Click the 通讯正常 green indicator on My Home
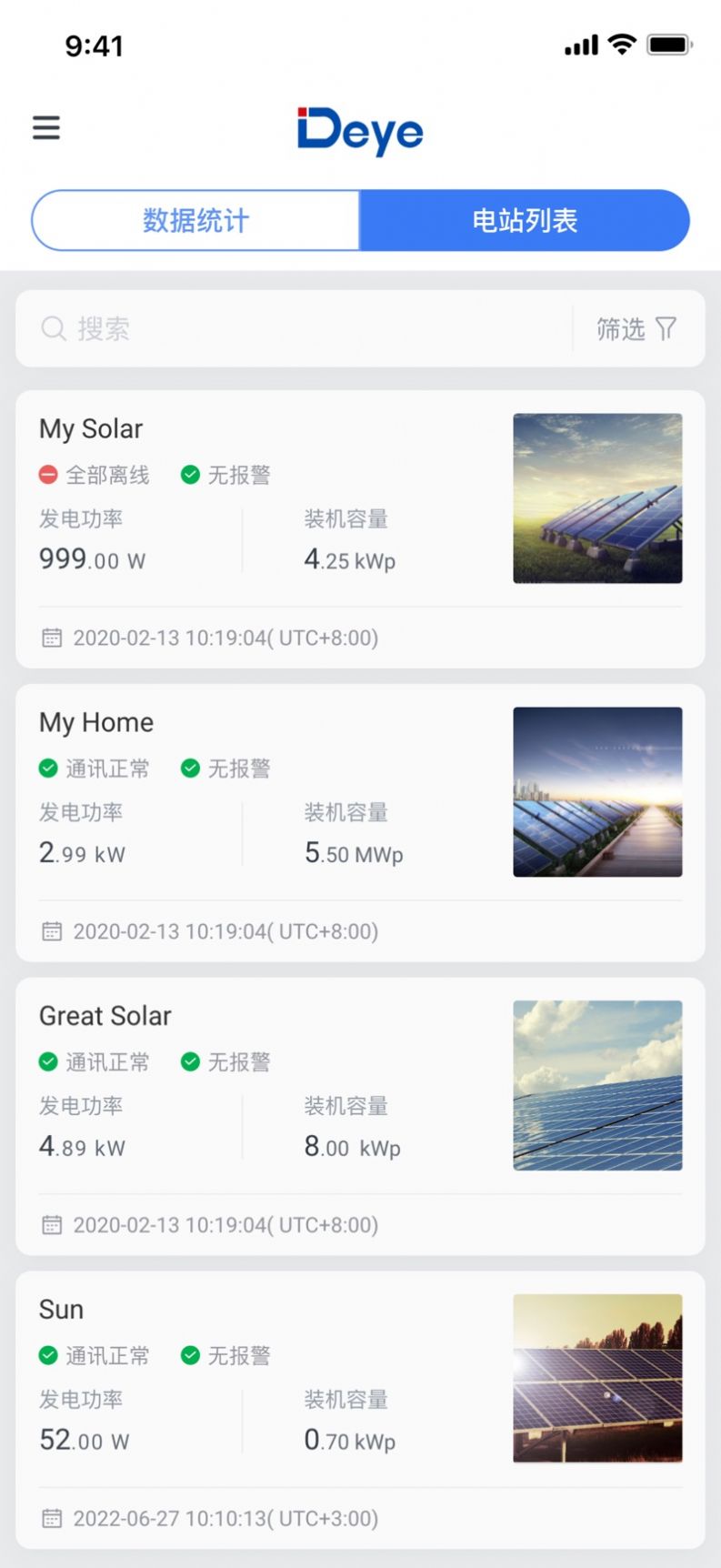Image resolution: width=721 pixels, height=1568 pixels. pos(48,768)
